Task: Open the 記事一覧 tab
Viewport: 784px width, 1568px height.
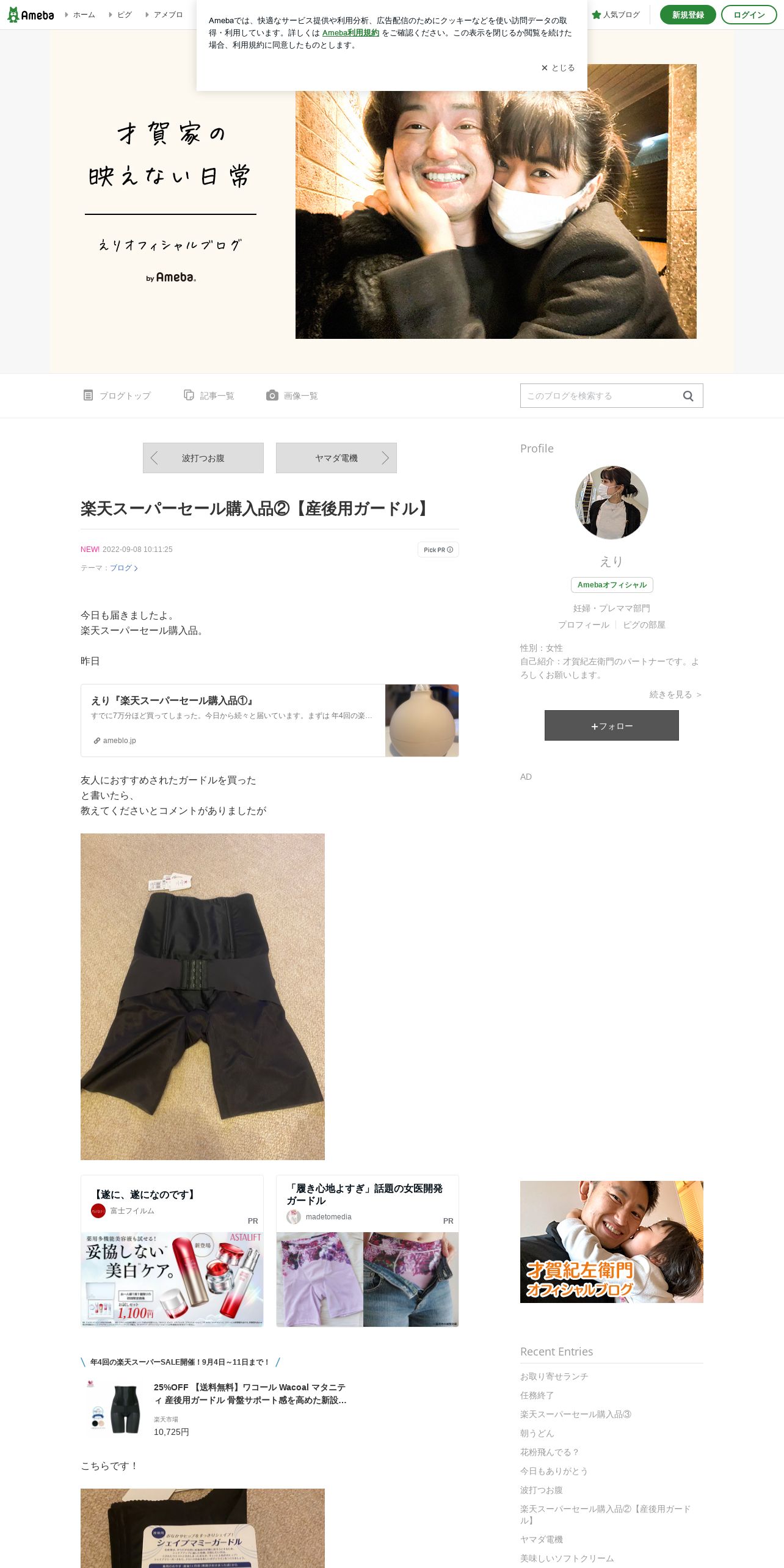Action: pyautogui.click(x=209, y=396)
